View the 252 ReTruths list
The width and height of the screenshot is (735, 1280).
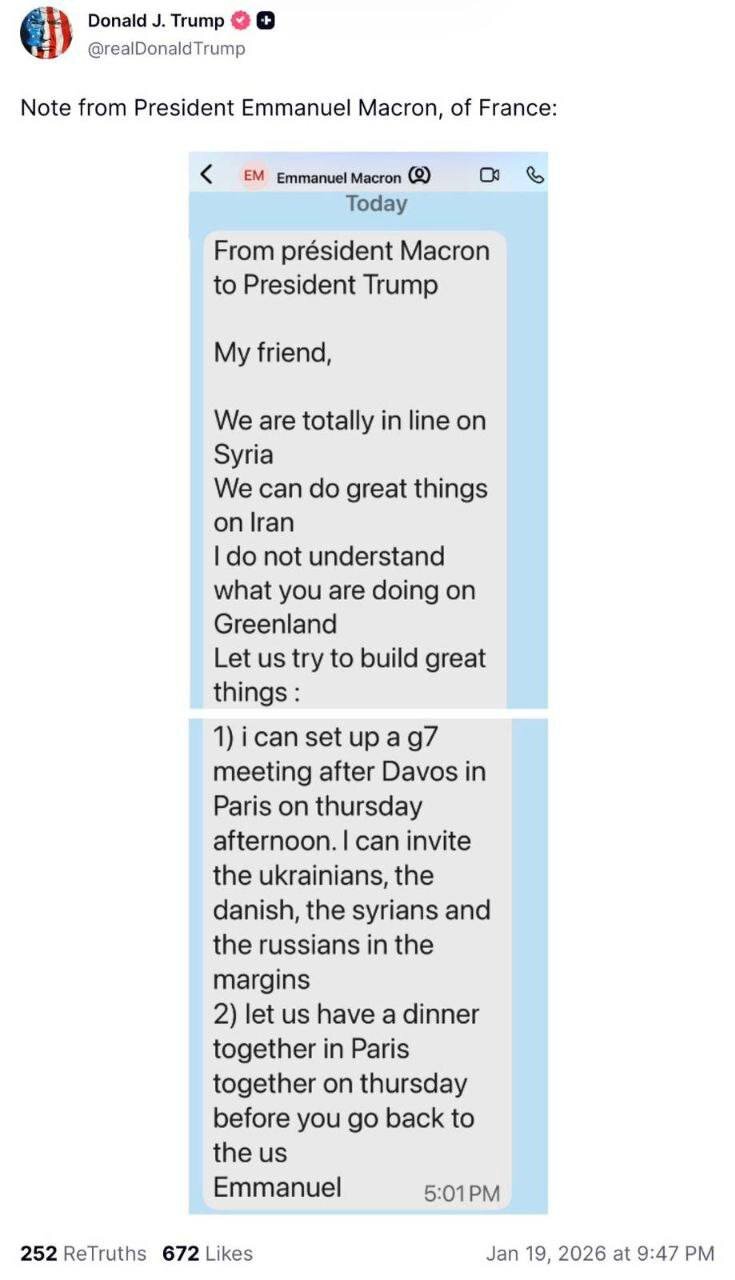tap(83, 1253)
